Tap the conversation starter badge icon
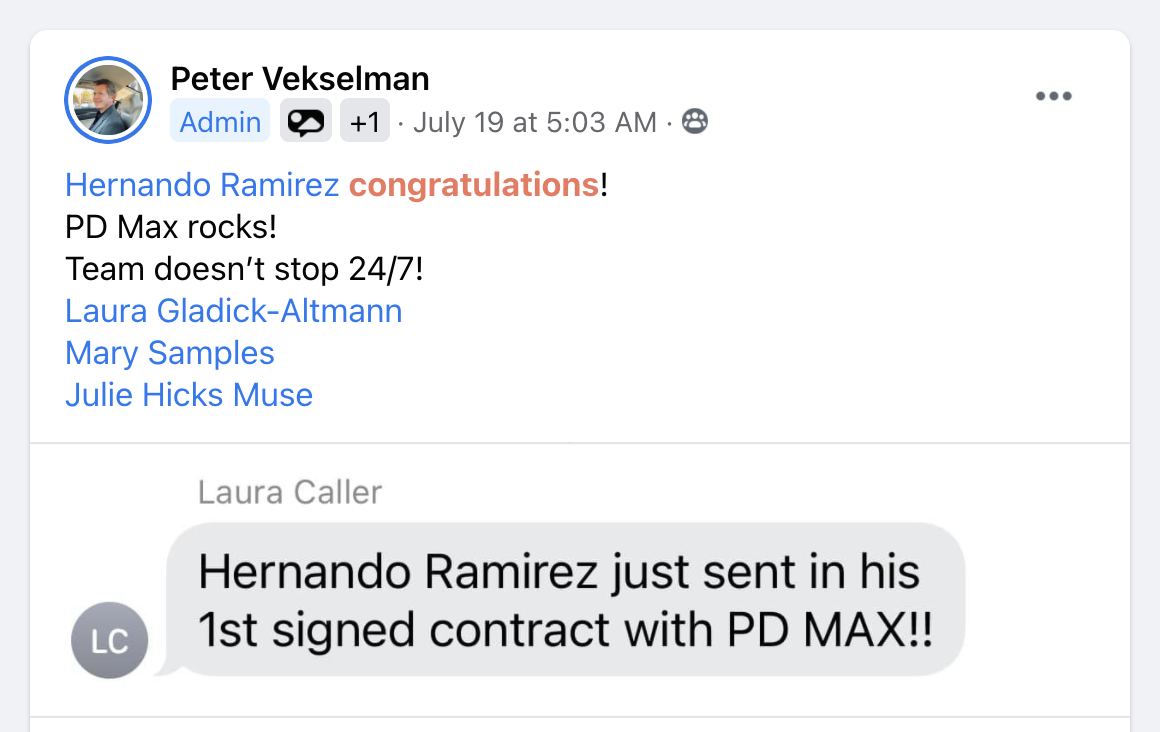This screenshot has height=732, width=1160. coord(305,122)
